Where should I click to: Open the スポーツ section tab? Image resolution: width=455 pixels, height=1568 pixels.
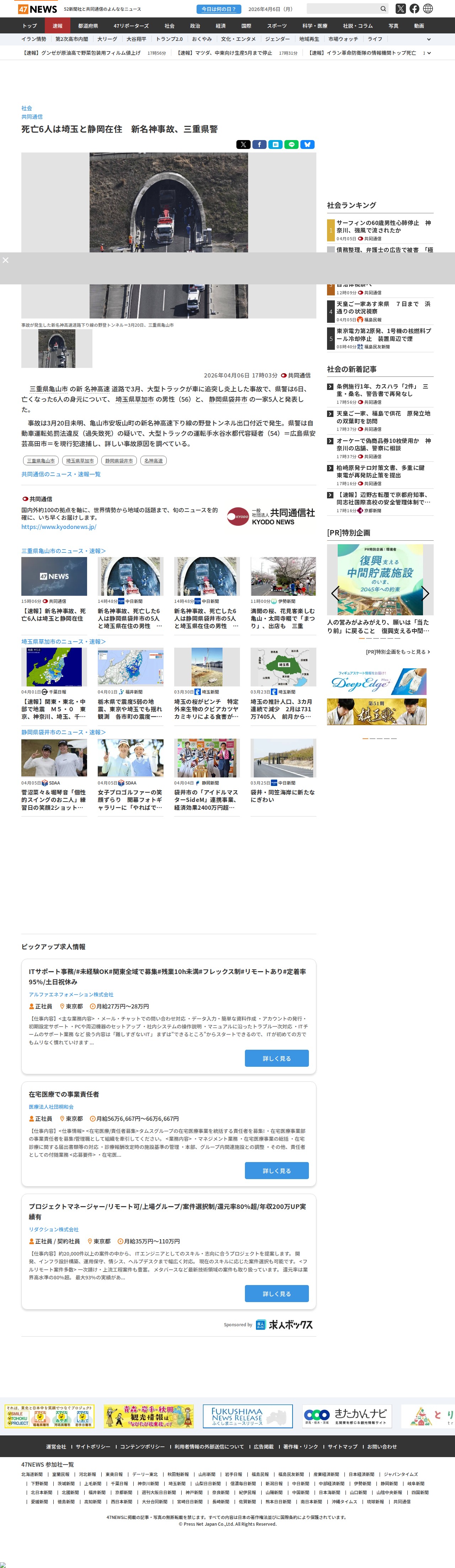(x=277, y=26)
